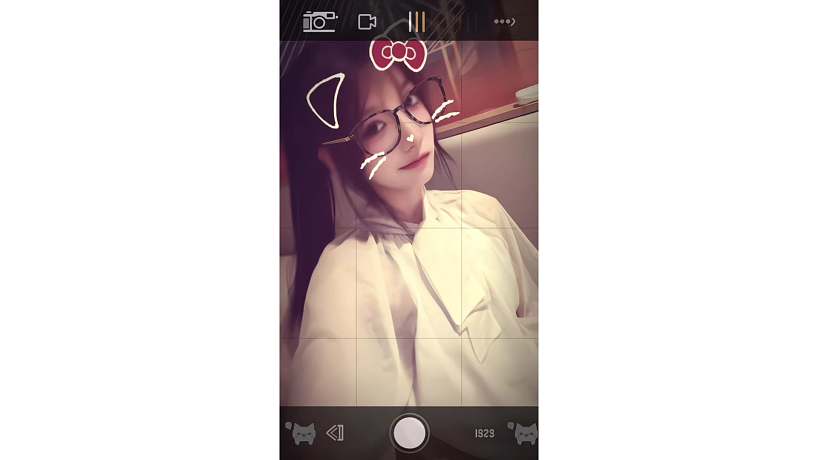
Task: Switch to photo camera mode
Action: tap(320, 21)
